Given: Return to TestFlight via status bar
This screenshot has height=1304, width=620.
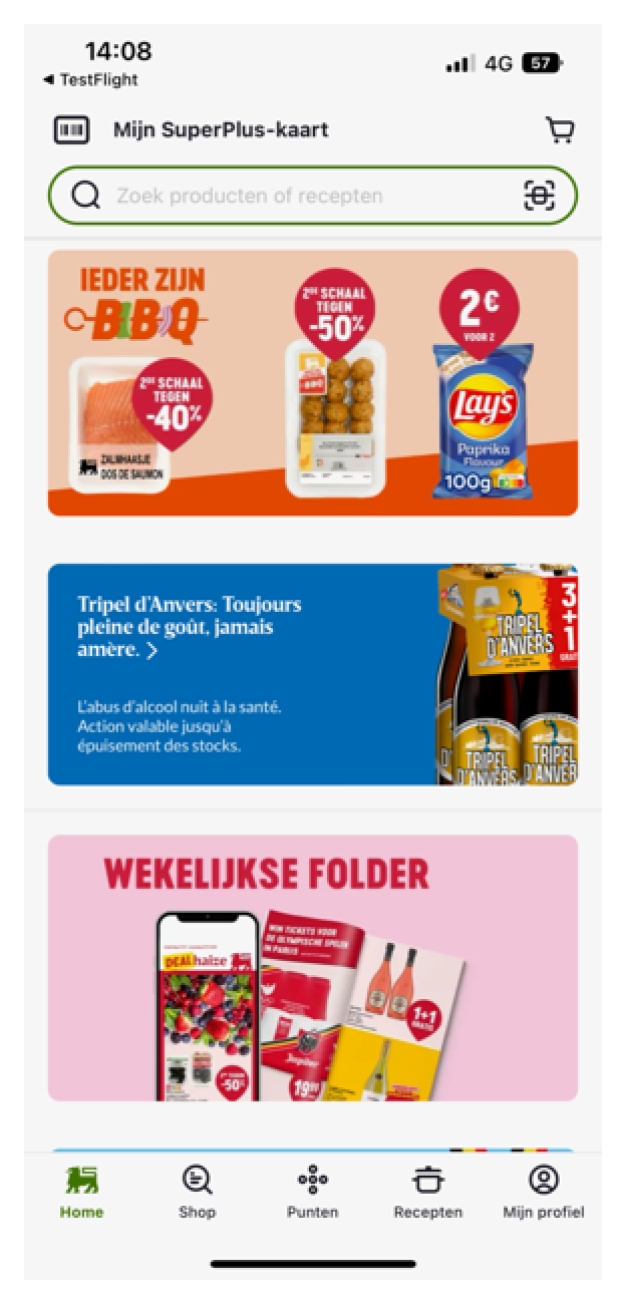Looking at the screenshot, I should [91, 80].
